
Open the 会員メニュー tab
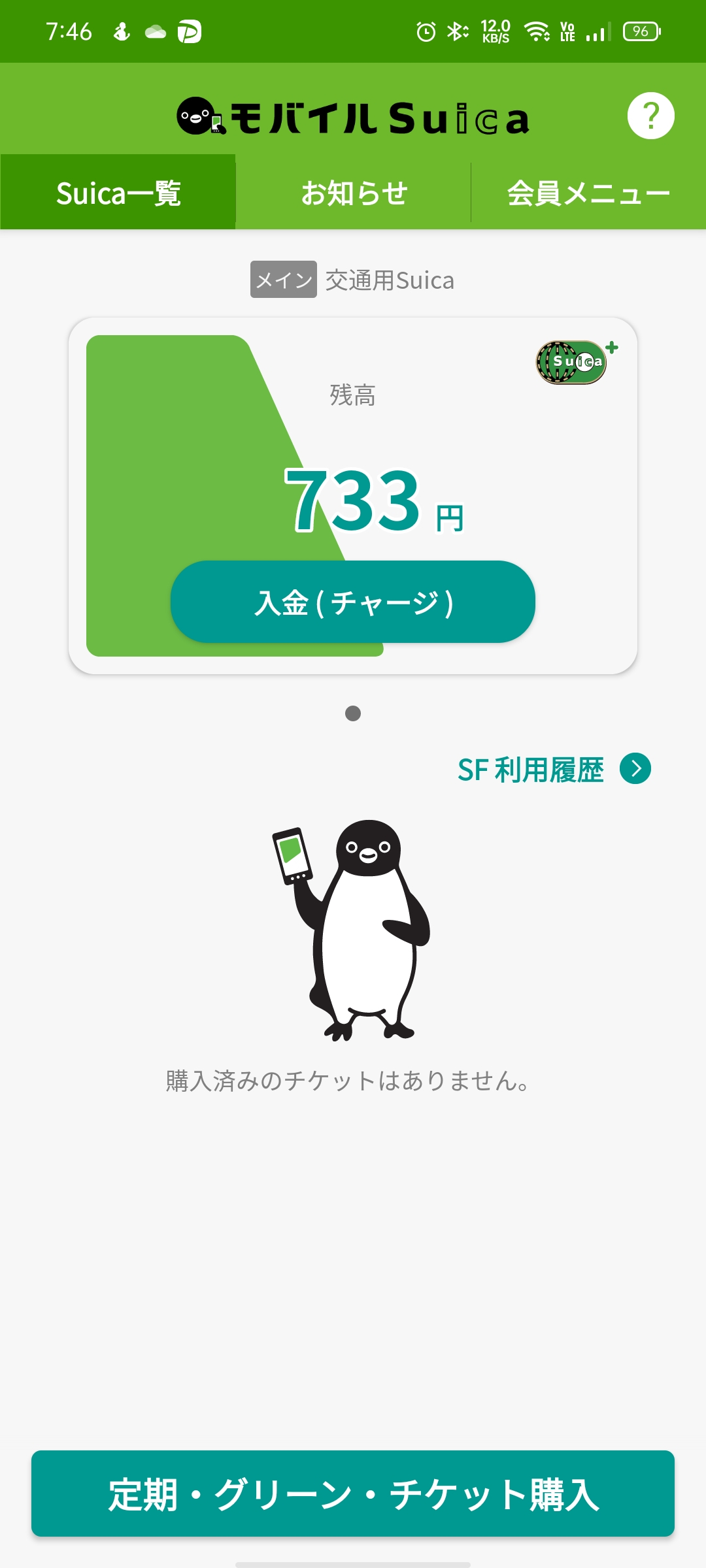(588, 192)
